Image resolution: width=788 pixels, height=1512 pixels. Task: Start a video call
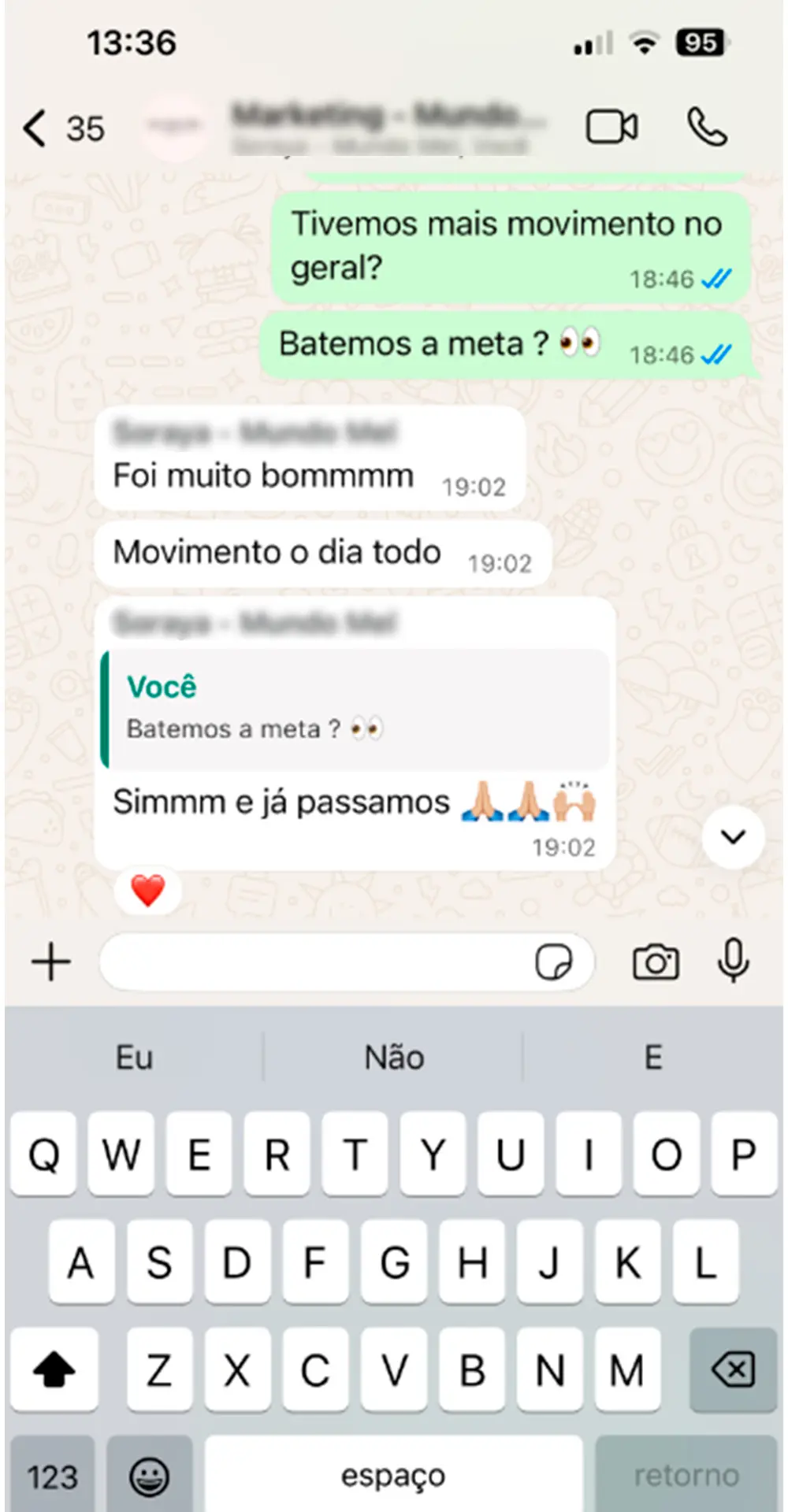point(611,127)
